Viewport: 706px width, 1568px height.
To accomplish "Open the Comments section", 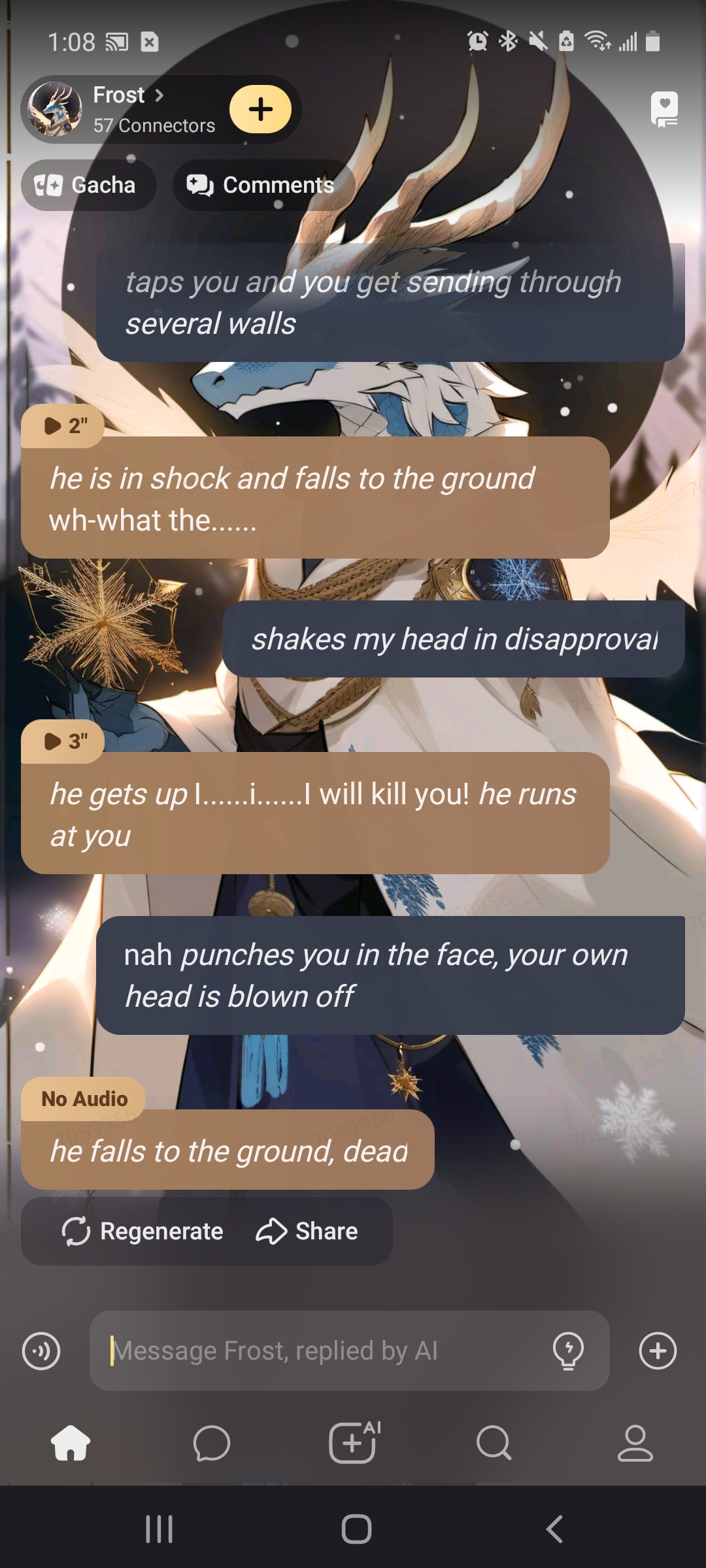I will pos(263,185).
